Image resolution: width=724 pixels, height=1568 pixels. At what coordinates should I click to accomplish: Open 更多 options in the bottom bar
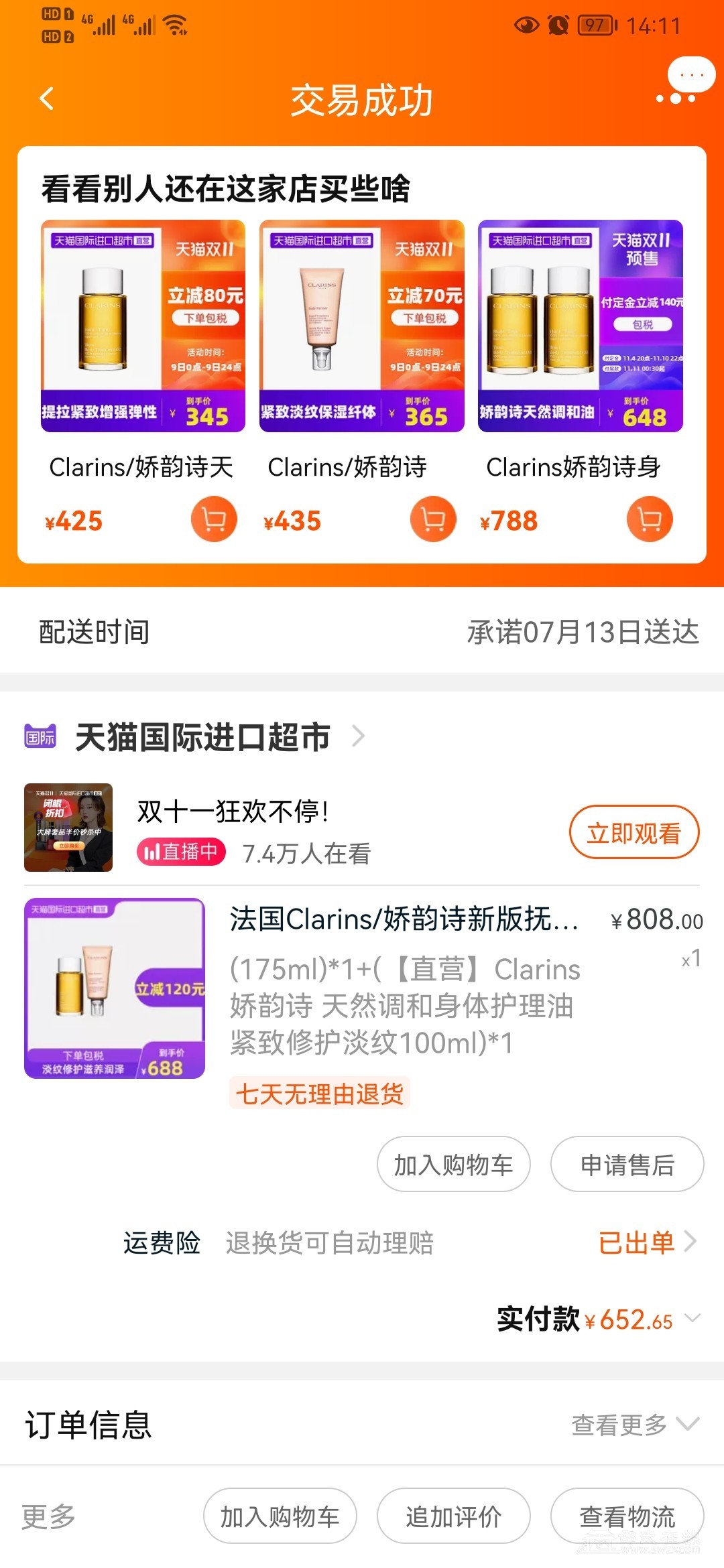[48, 1516]
